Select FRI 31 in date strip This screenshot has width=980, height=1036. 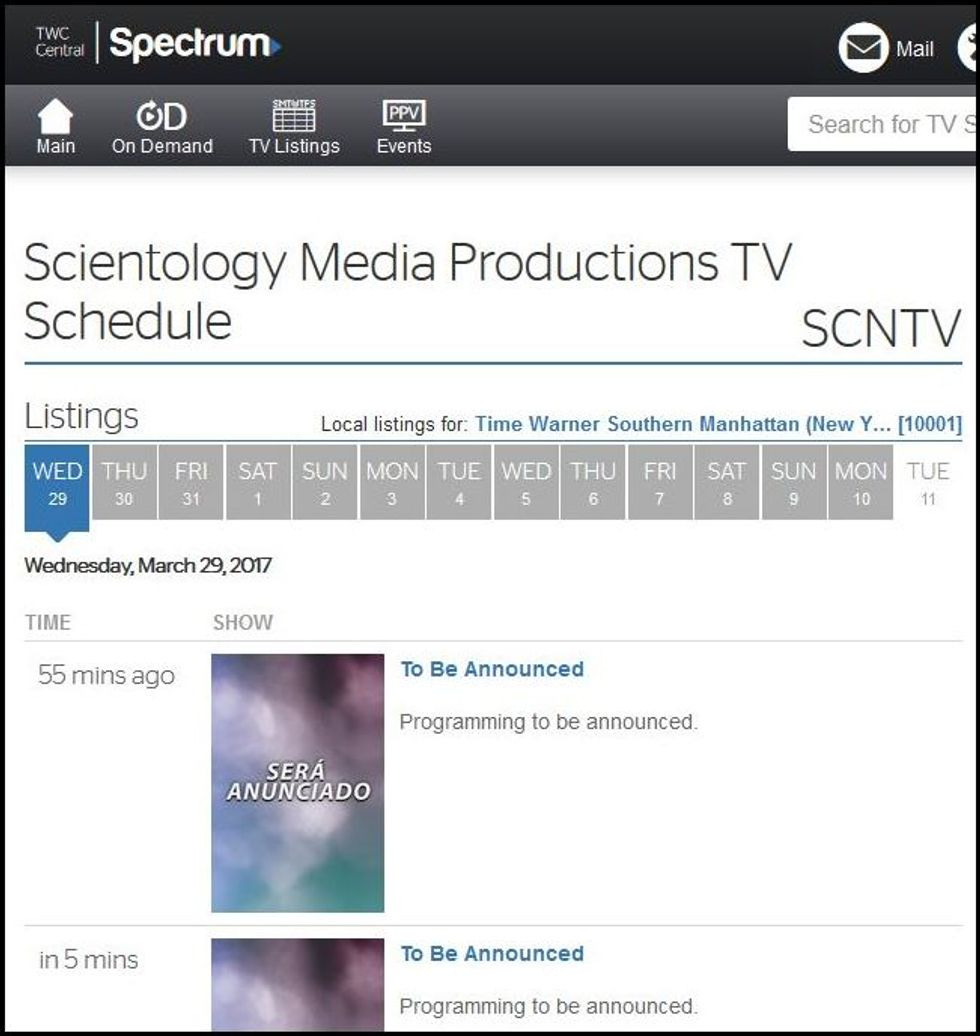pos(191,482)
